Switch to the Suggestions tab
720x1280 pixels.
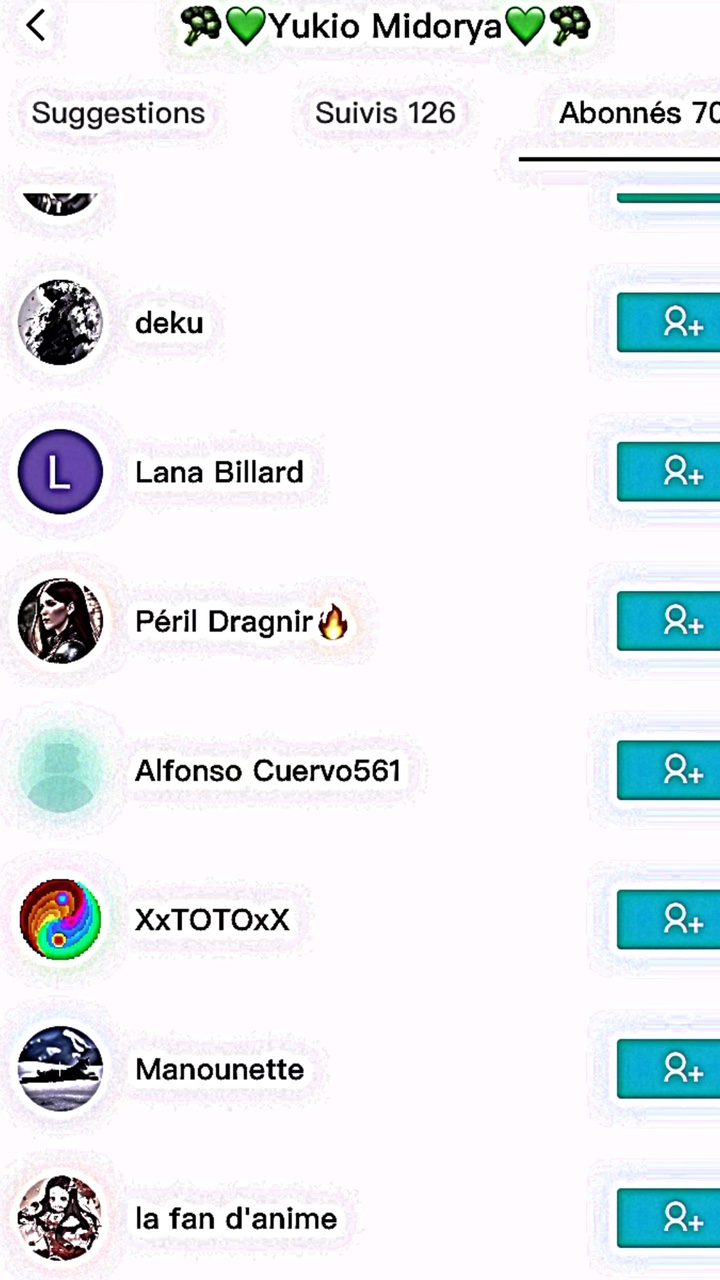coord(118,113)
